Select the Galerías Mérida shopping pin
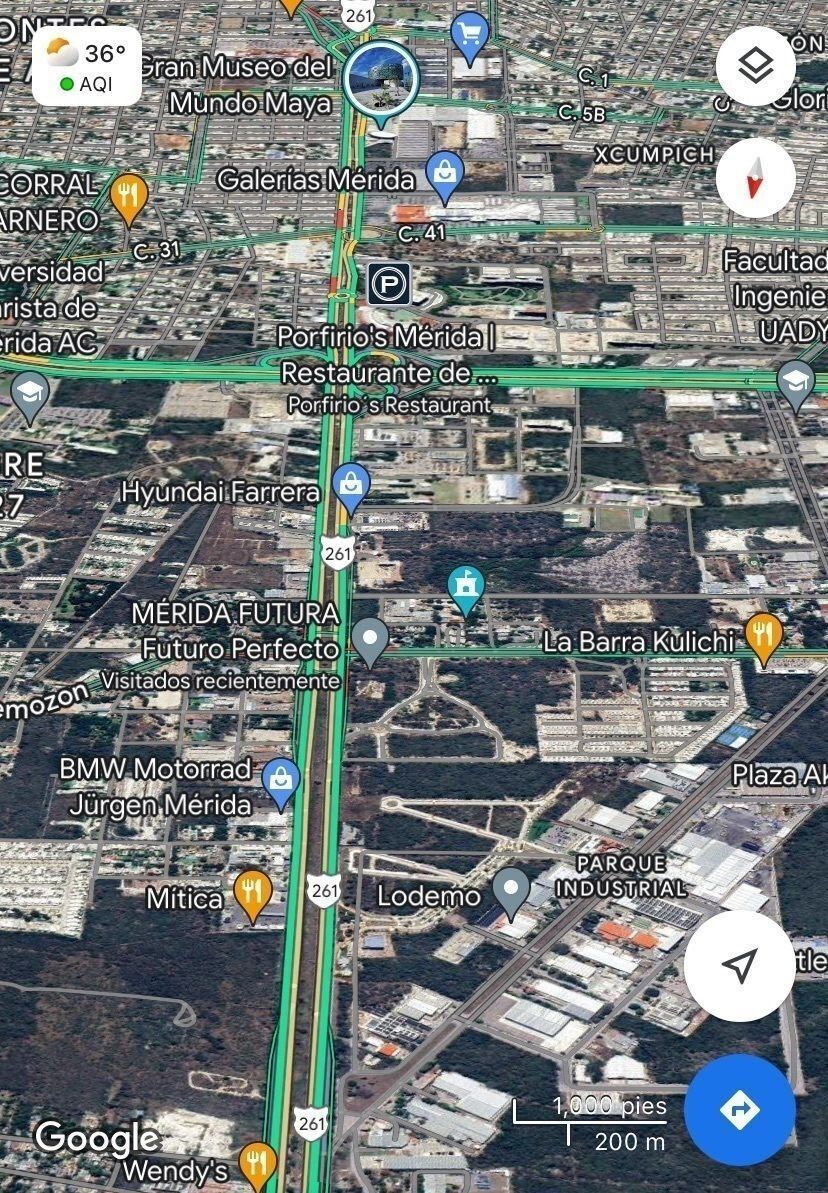The height and width of the screenshot is (1193, 828). pos(444,173)
